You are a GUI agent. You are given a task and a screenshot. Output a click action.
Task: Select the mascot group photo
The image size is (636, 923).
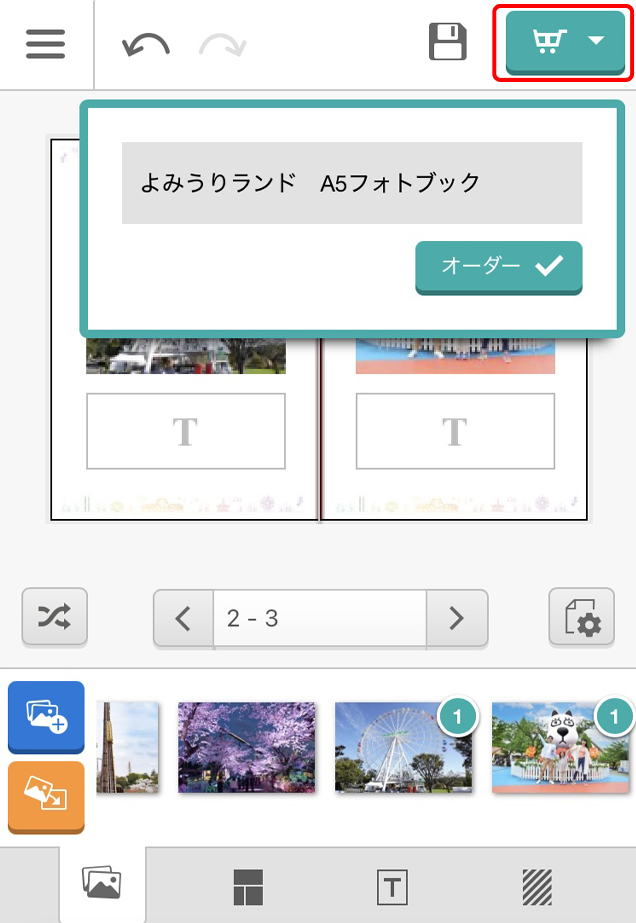[558, 747]
